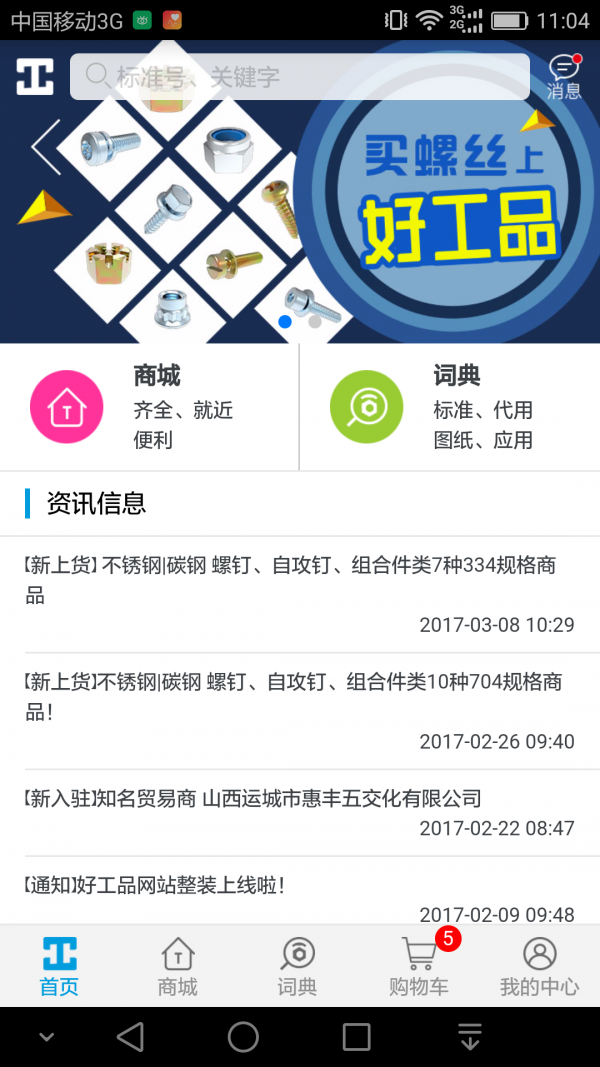Switch to the 我的中心 tab

[x=539, y=966]
